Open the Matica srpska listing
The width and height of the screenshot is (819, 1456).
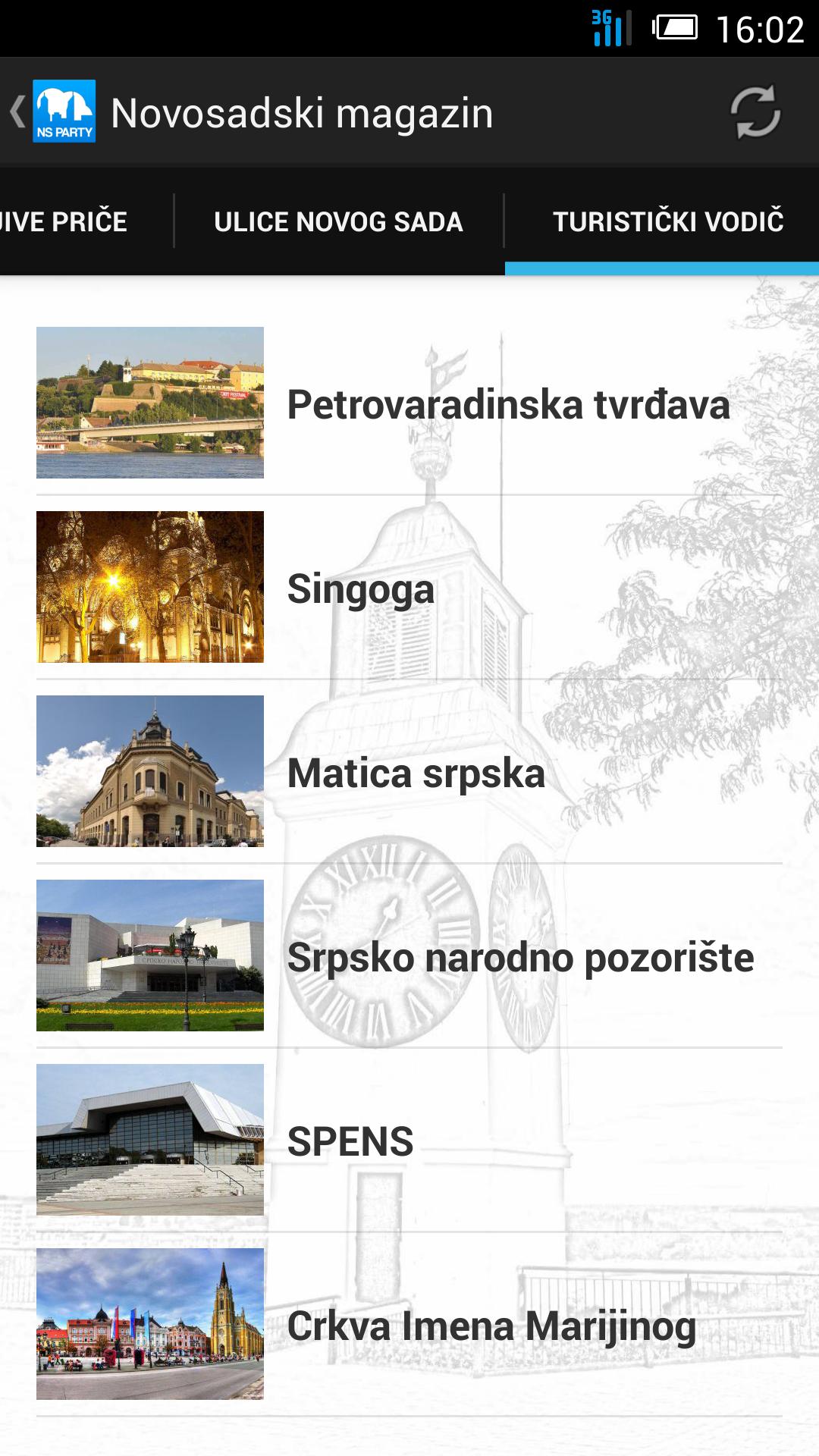pyautogui.click(x=409, y=772)
